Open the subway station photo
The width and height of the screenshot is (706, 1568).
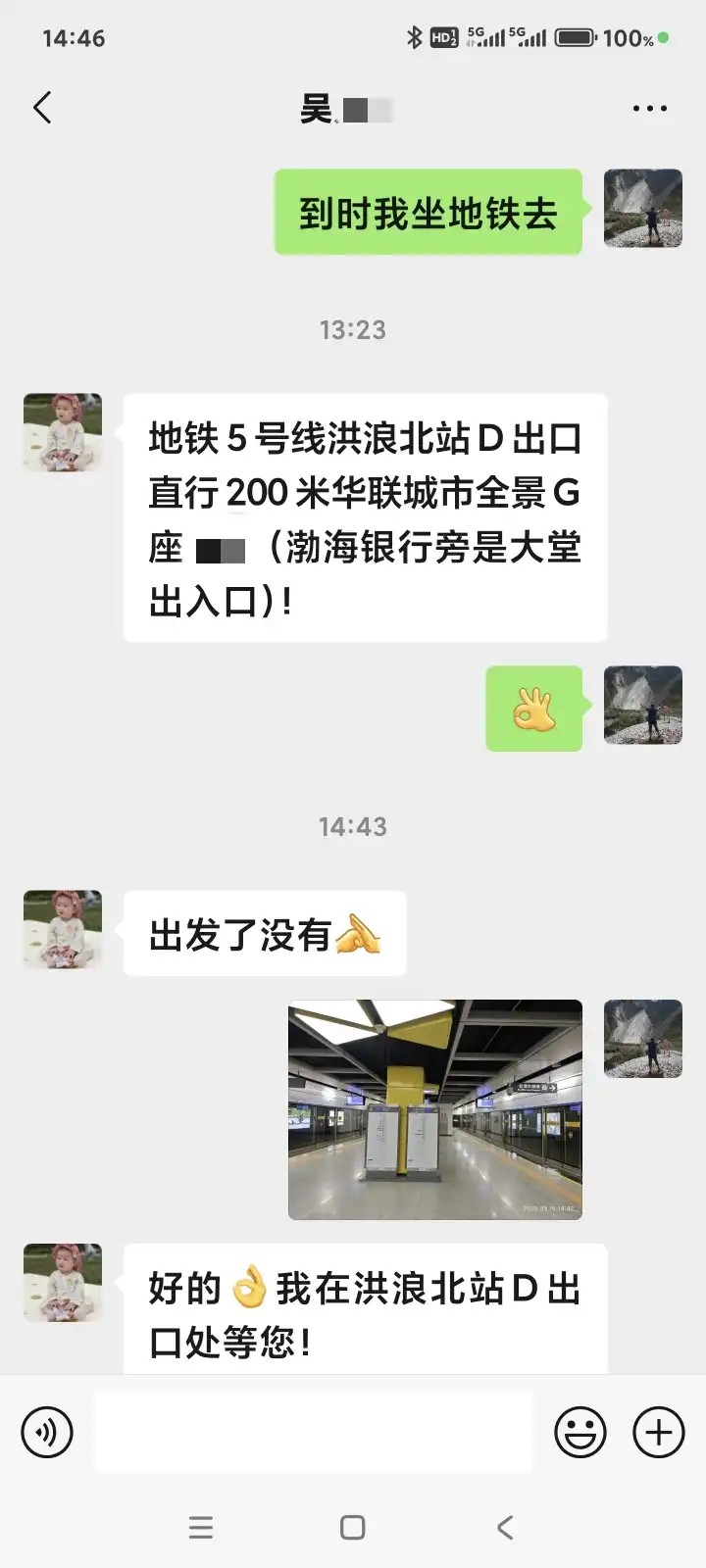[x=435, y=1109]
